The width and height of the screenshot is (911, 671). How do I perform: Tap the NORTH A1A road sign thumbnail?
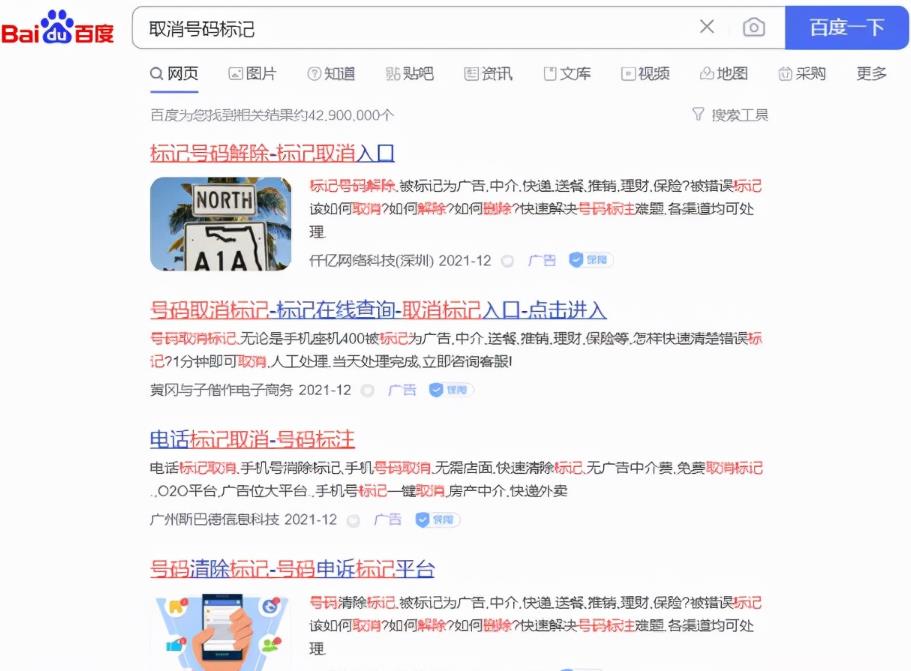coord(220,224)
